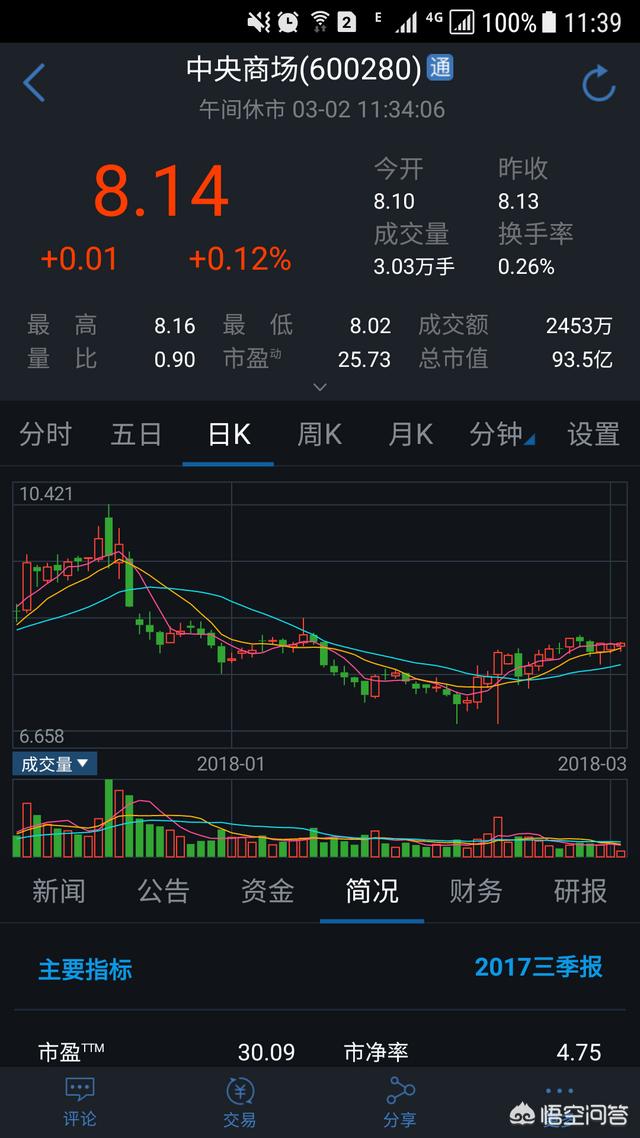
Task: Switch to the 财务 tab
Action: pos(476,891)
